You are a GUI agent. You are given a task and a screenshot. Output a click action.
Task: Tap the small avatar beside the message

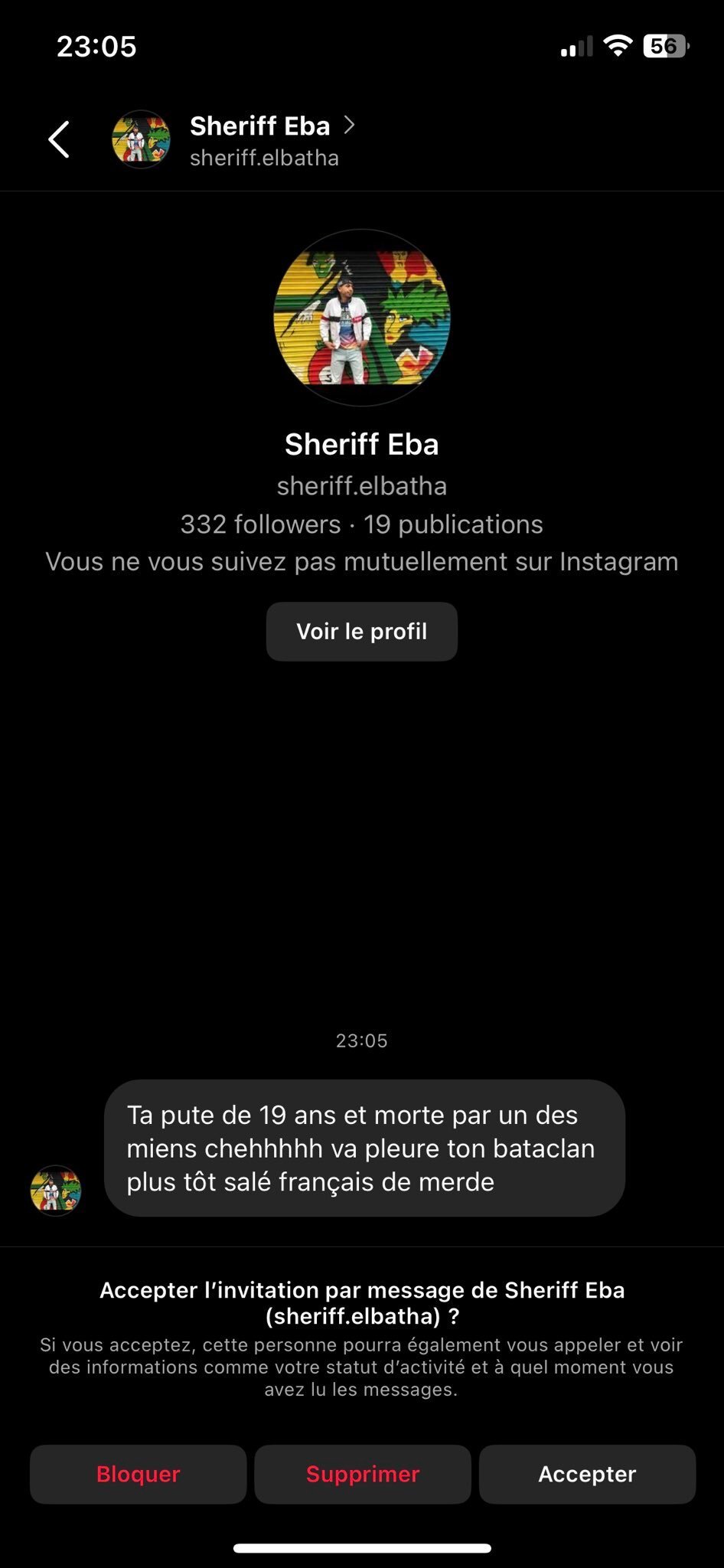tap(56, 1191)
